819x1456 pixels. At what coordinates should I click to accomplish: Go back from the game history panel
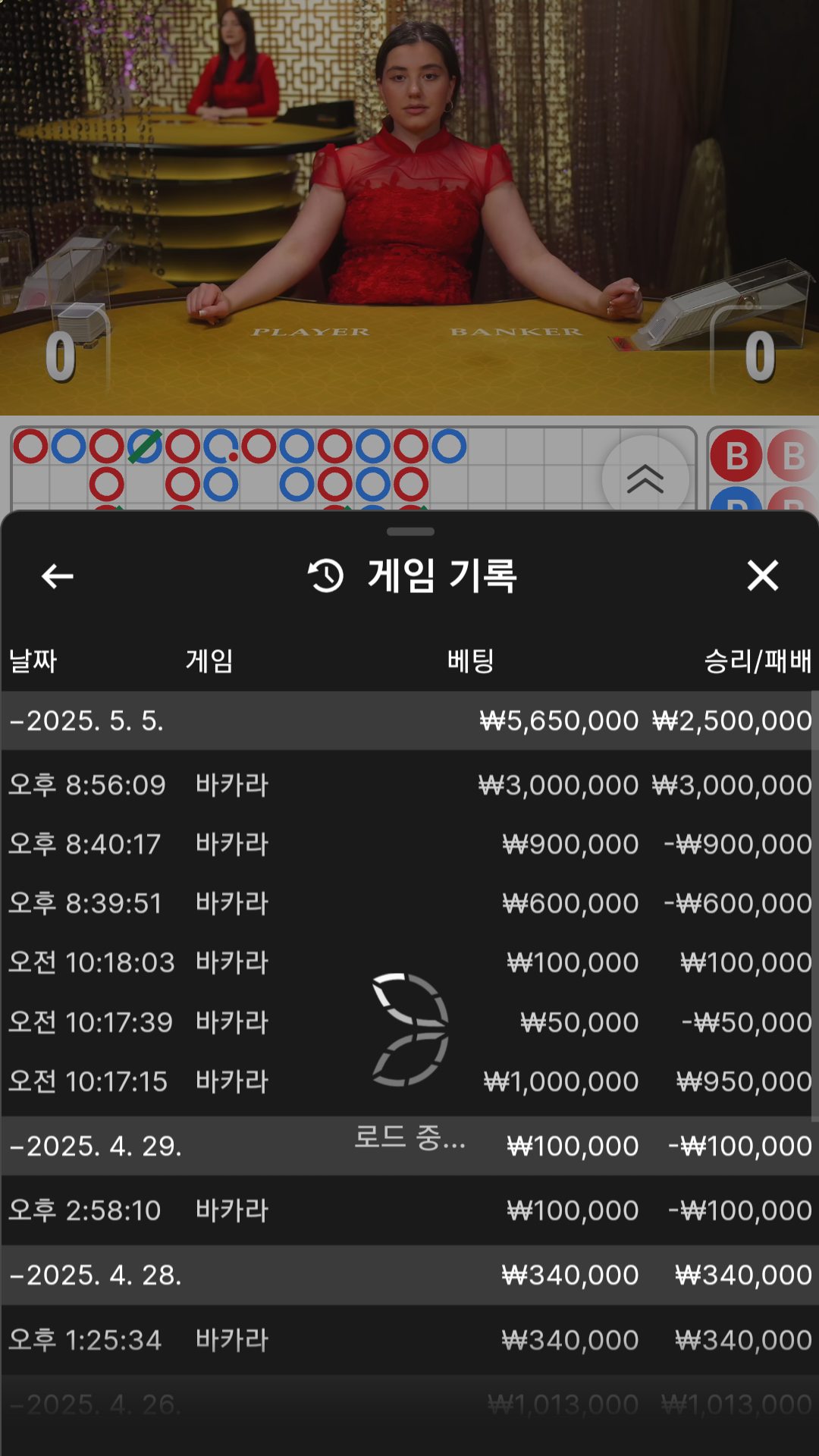(x=58, y=576)
